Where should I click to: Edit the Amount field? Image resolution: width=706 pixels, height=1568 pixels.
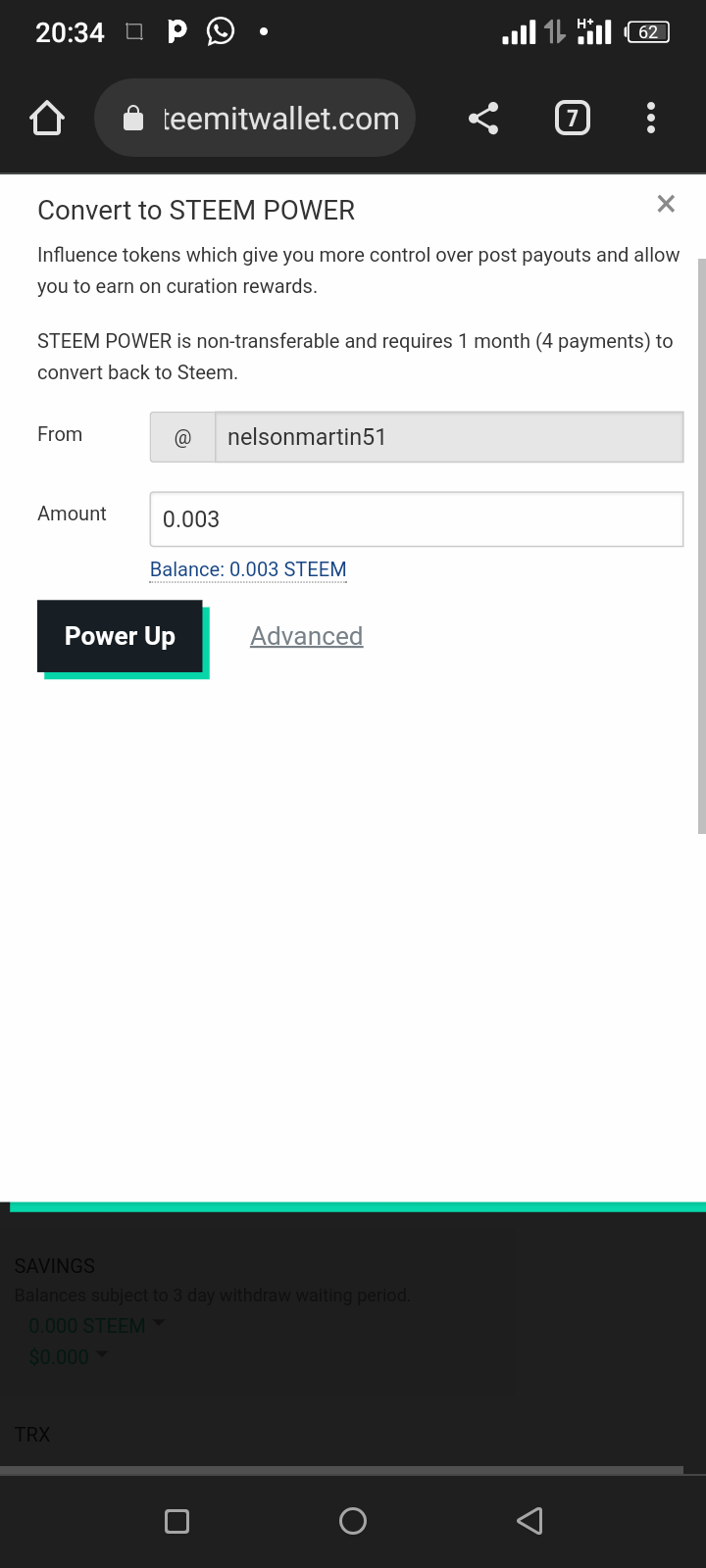[416, 519]
